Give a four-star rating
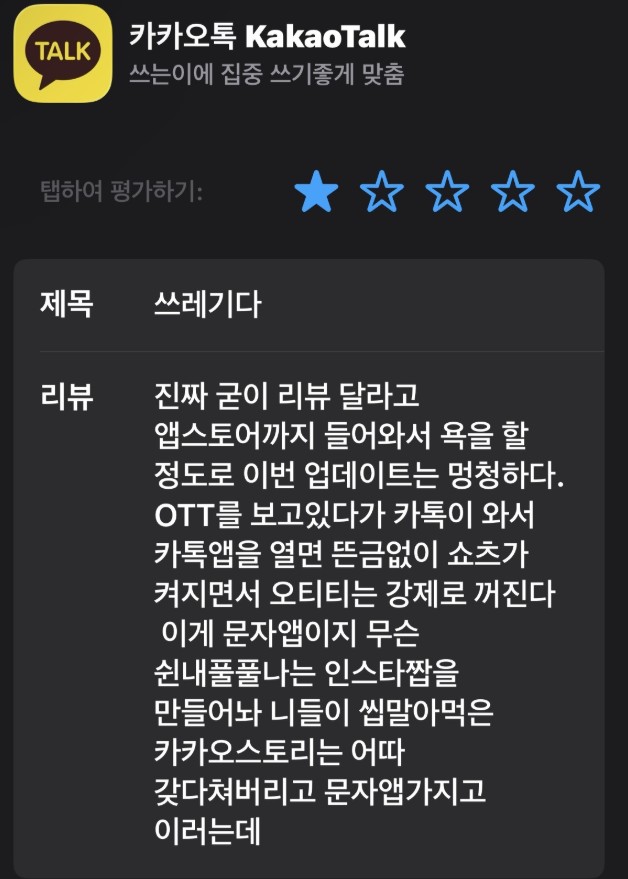Screen dimensions: 628x879 click(513, 191)
